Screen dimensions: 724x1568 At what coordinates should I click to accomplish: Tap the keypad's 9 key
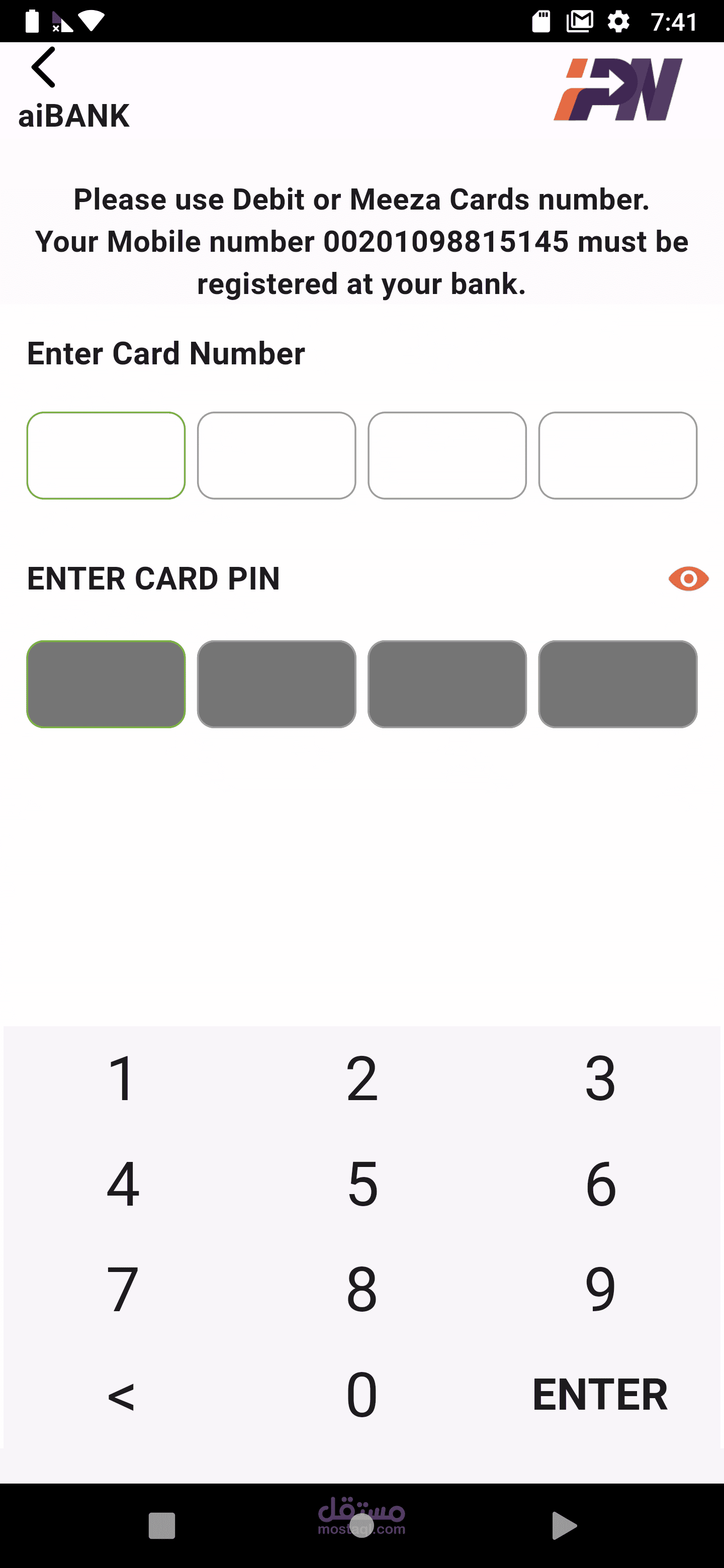[600, 1289]
